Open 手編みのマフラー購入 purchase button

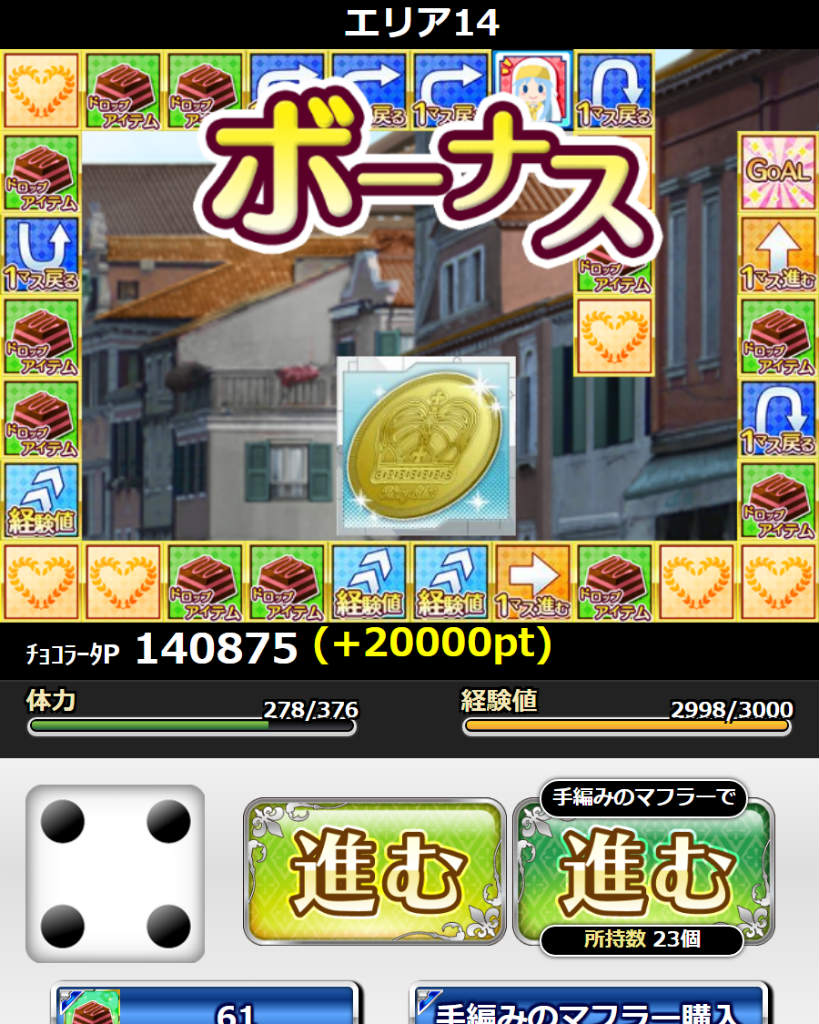click(x=590, y=1006)
